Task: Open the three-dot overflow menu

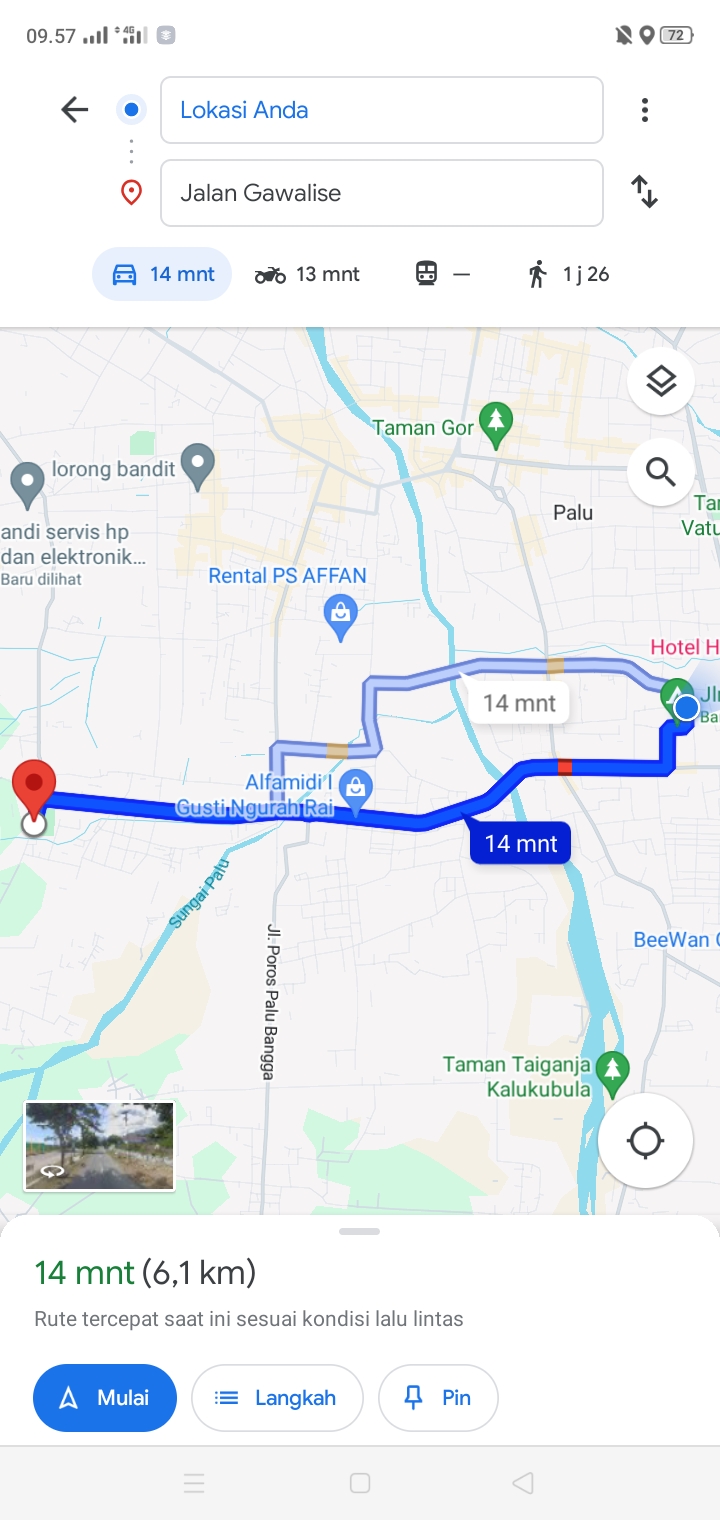Action: pos(645,110)
